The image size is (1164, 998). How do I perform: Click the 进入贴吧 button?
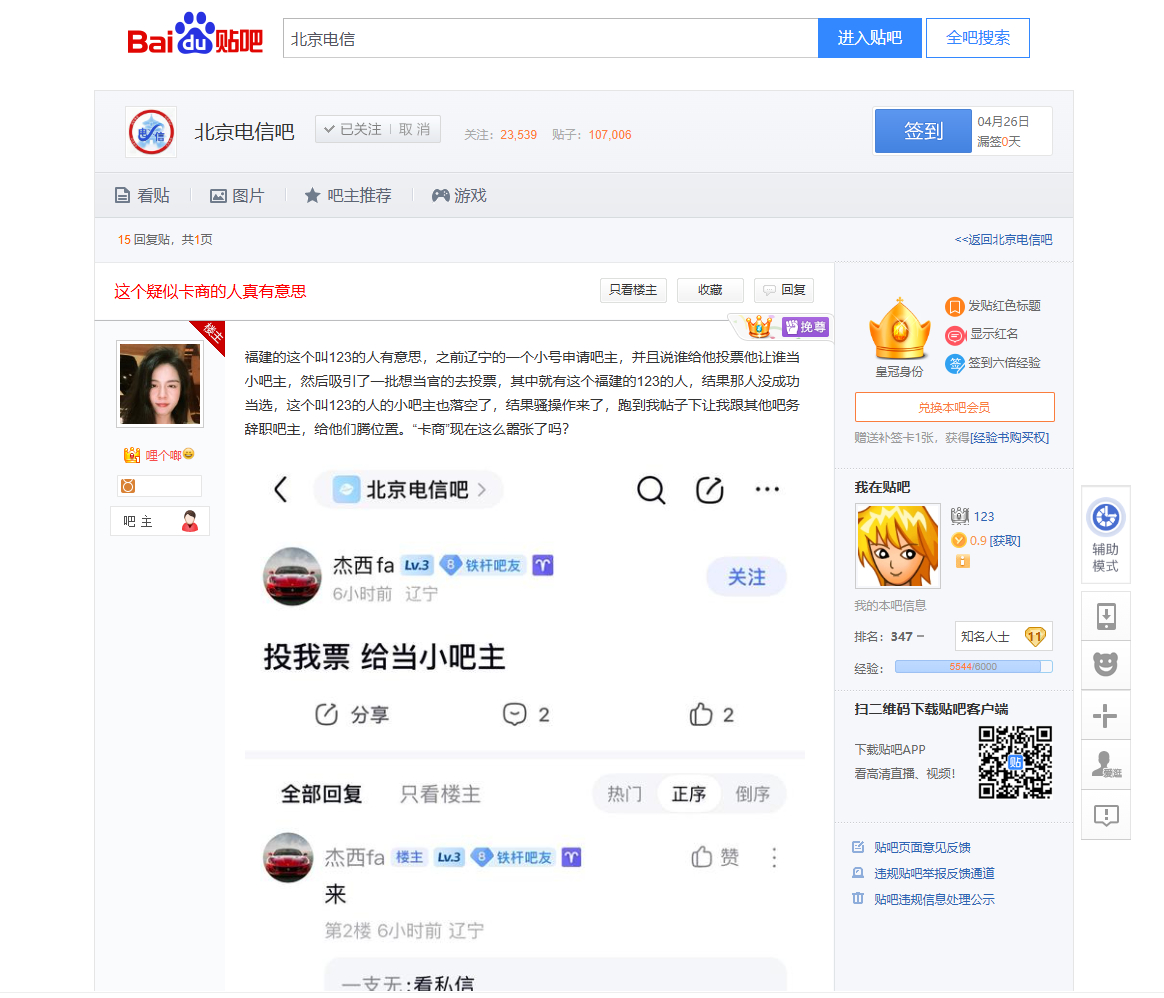(x=869, y=39)
